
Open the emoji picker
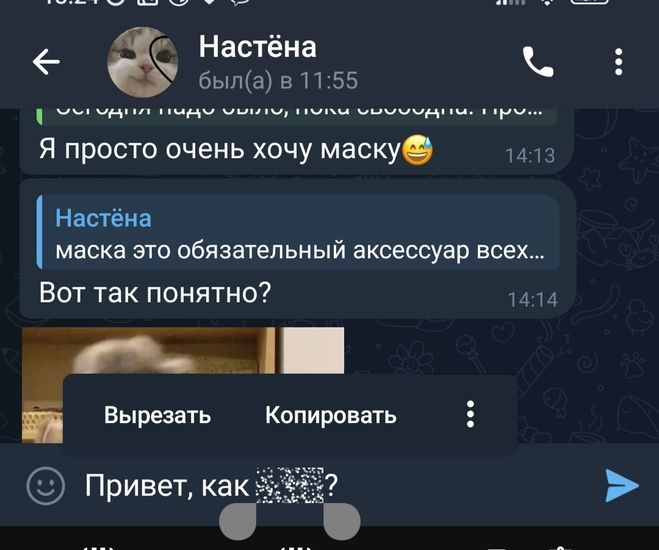pyautogui.click(x=44, y=486)
